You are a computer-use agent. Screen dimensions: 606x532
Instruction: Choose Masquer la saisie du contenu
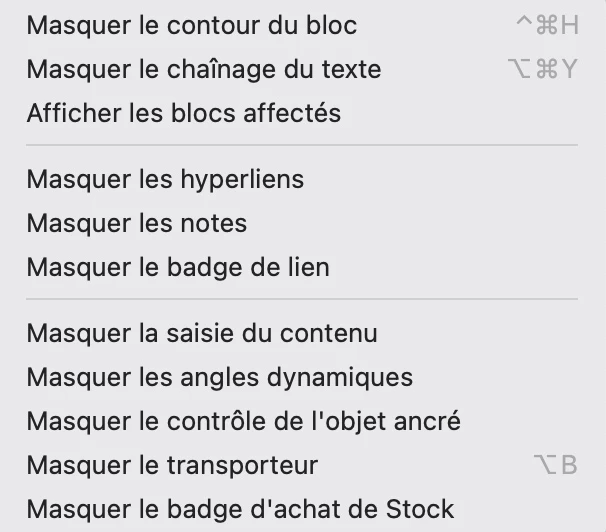click(x=202, y=333)
